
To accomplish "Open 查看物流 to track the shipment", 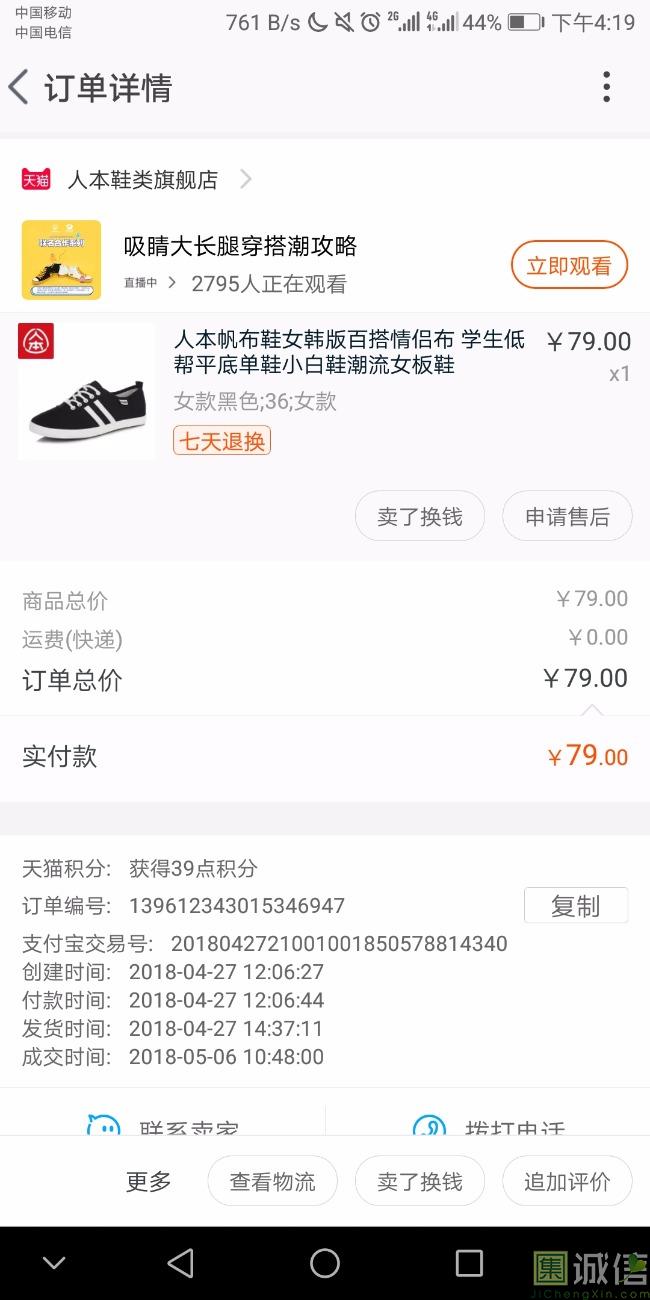I will 272,1182.
